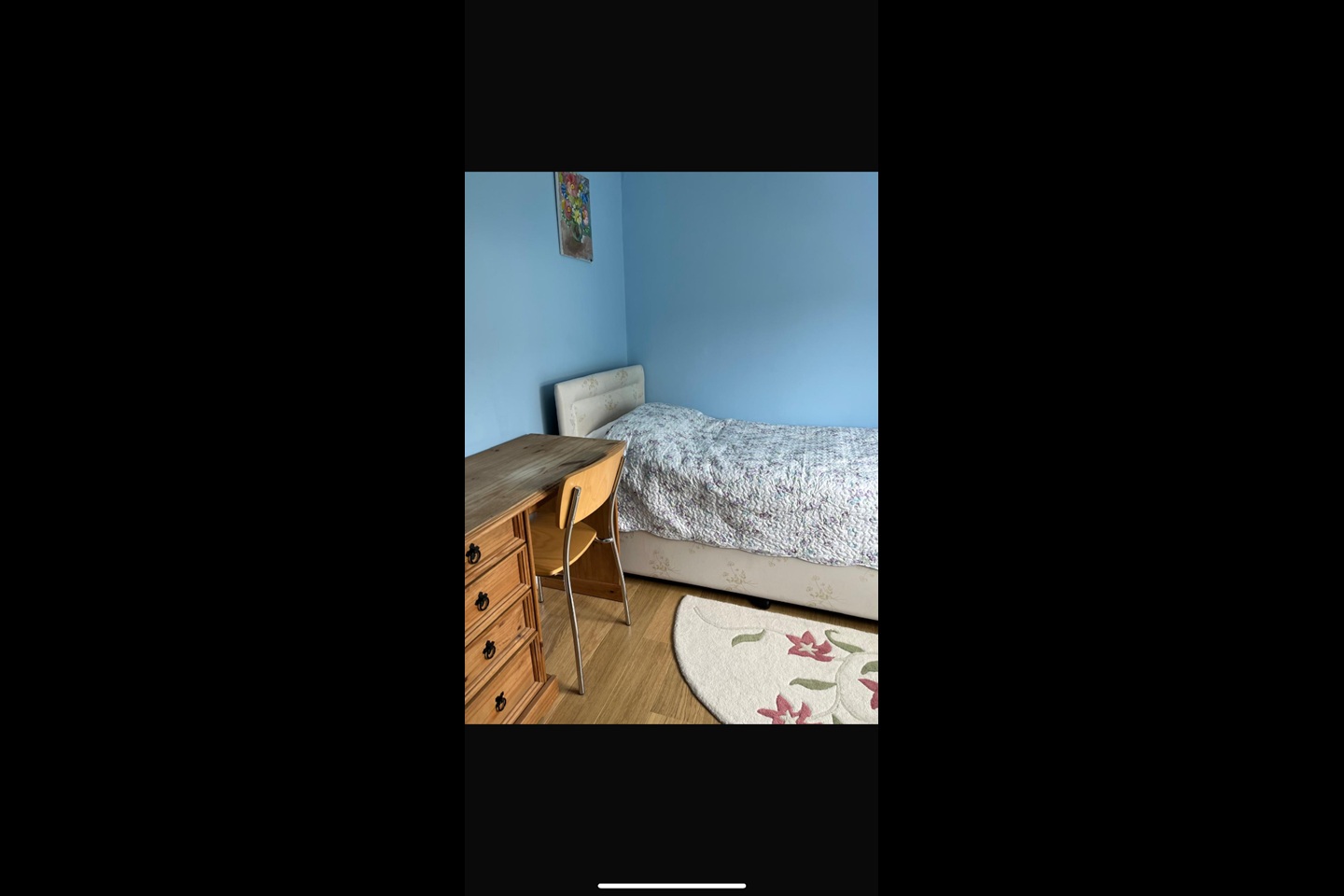Viewport: 1344px width, 896px height.
Task: Tap the bedroom photo to reveal viewer controls
Action: pos(671,447)
